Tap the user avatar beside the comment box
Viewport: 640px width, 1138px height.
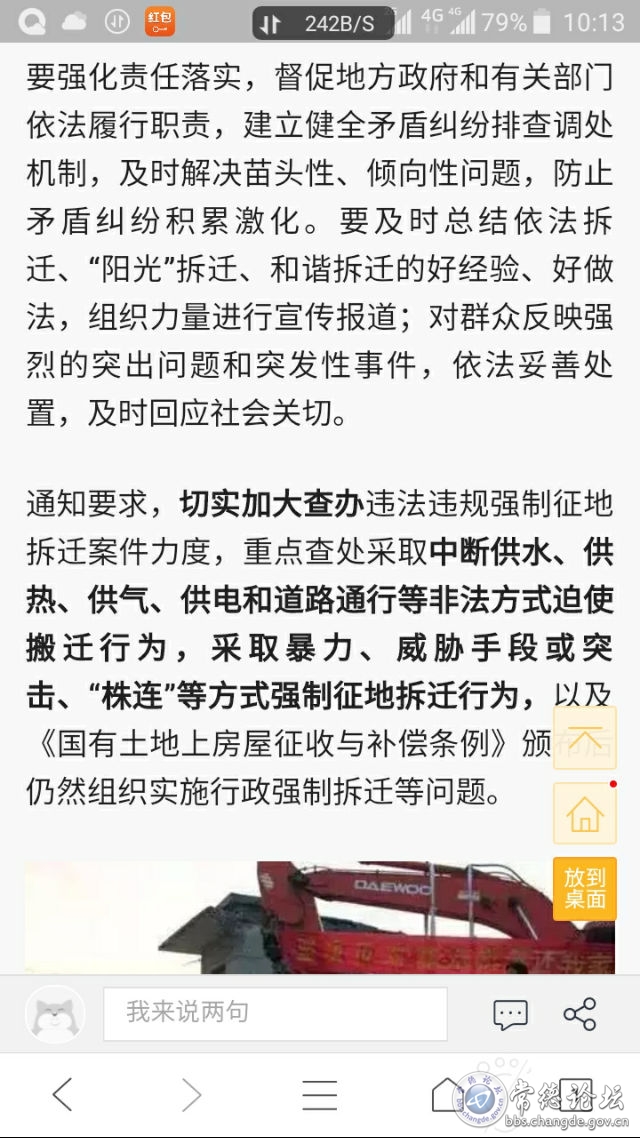point(55,1014)
